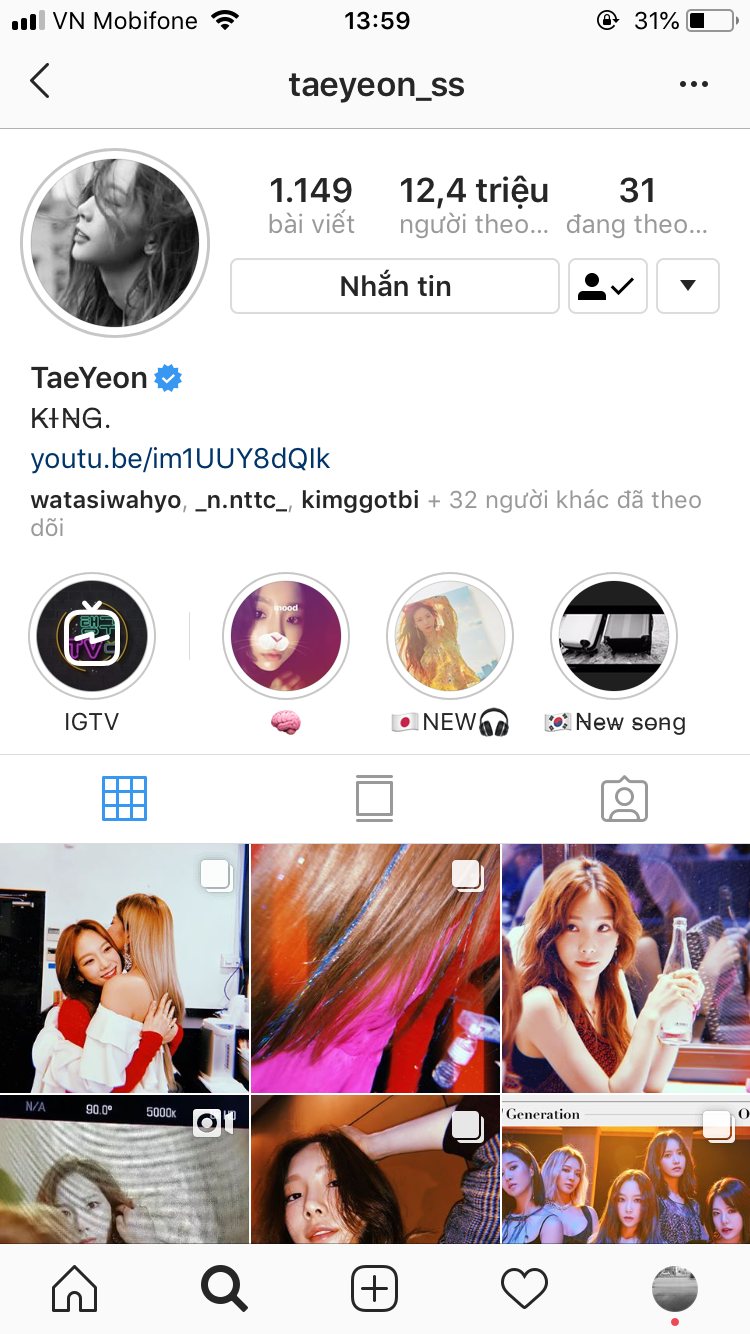Image resolution: width=750 pixels, height=1334 pixels.
Task: Switch to the single-column feed view tab
Action: click(x=375, y=799)
